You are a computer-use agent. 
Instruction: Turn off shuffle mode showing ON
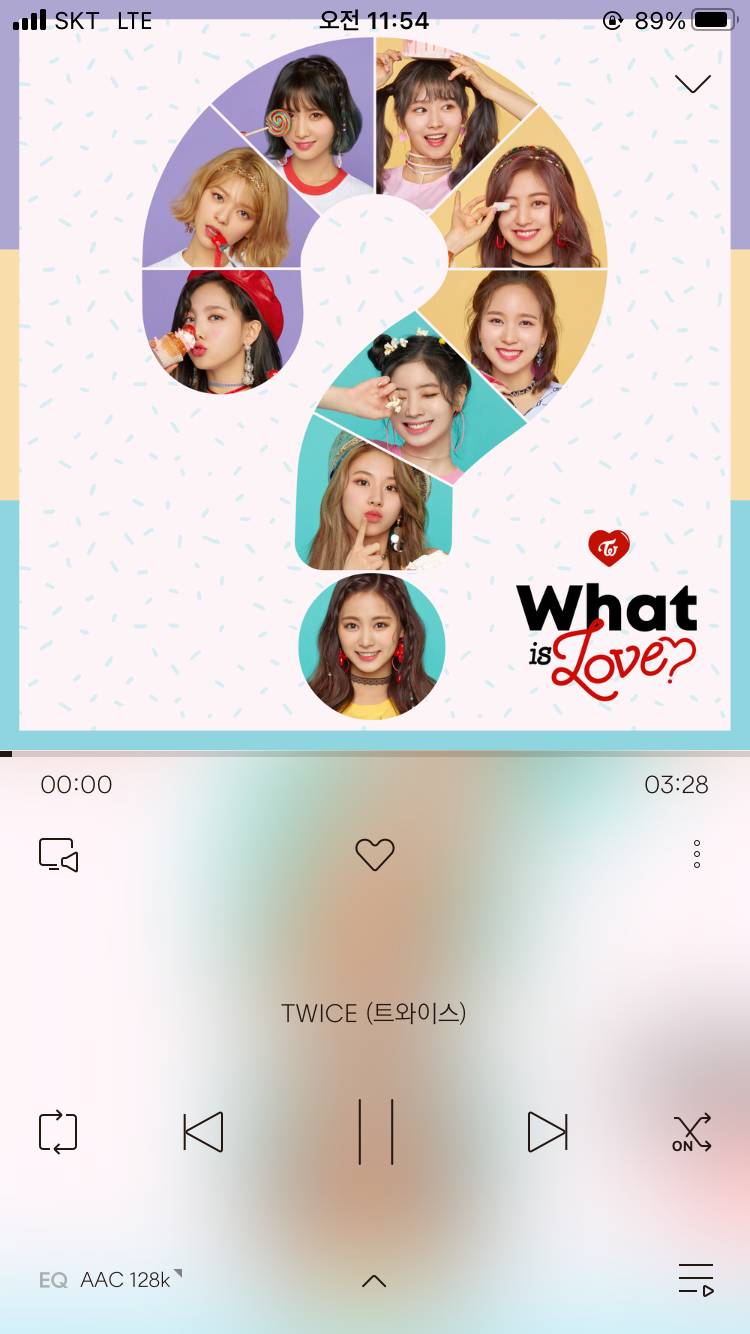tap(689, 1131)
